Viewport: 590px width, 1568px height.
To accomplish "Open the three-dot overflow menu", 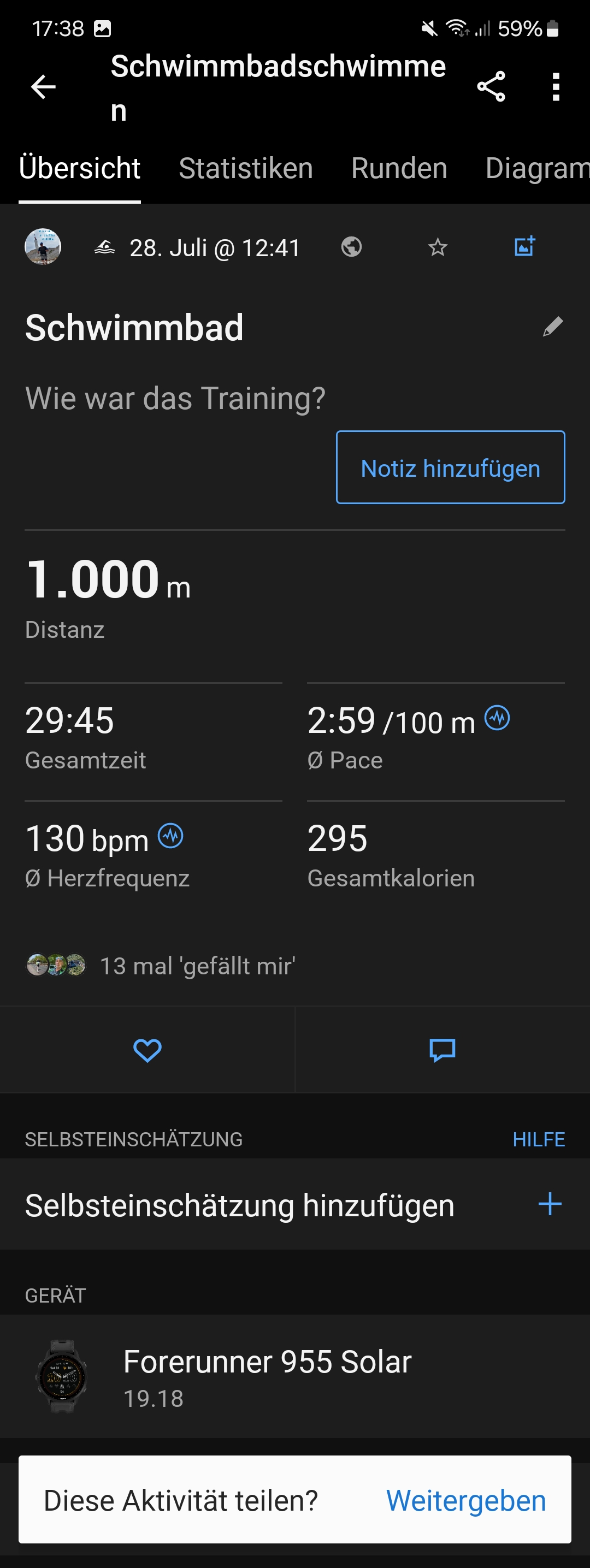I will [555, 87].
